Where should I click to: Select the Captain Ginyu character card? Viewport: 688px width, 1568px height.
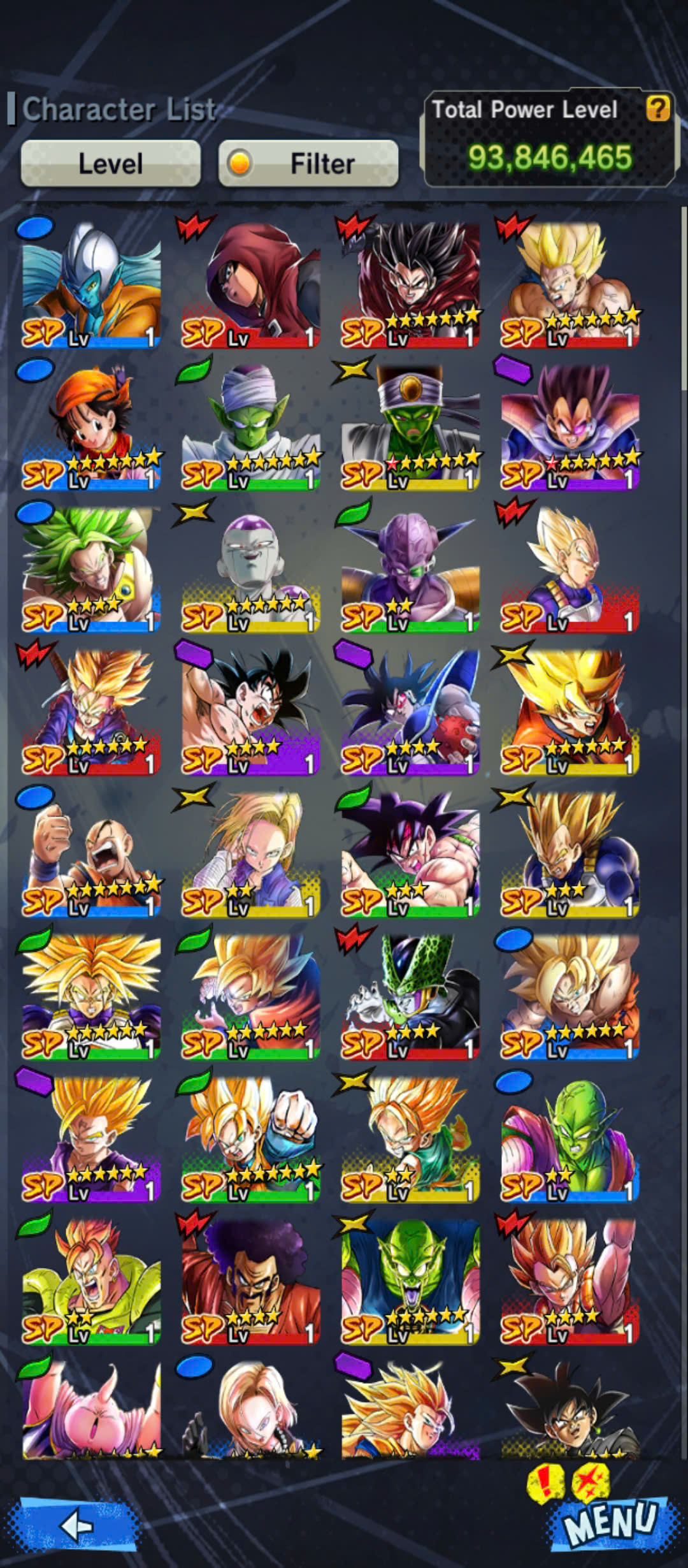(x=410, y=570)
